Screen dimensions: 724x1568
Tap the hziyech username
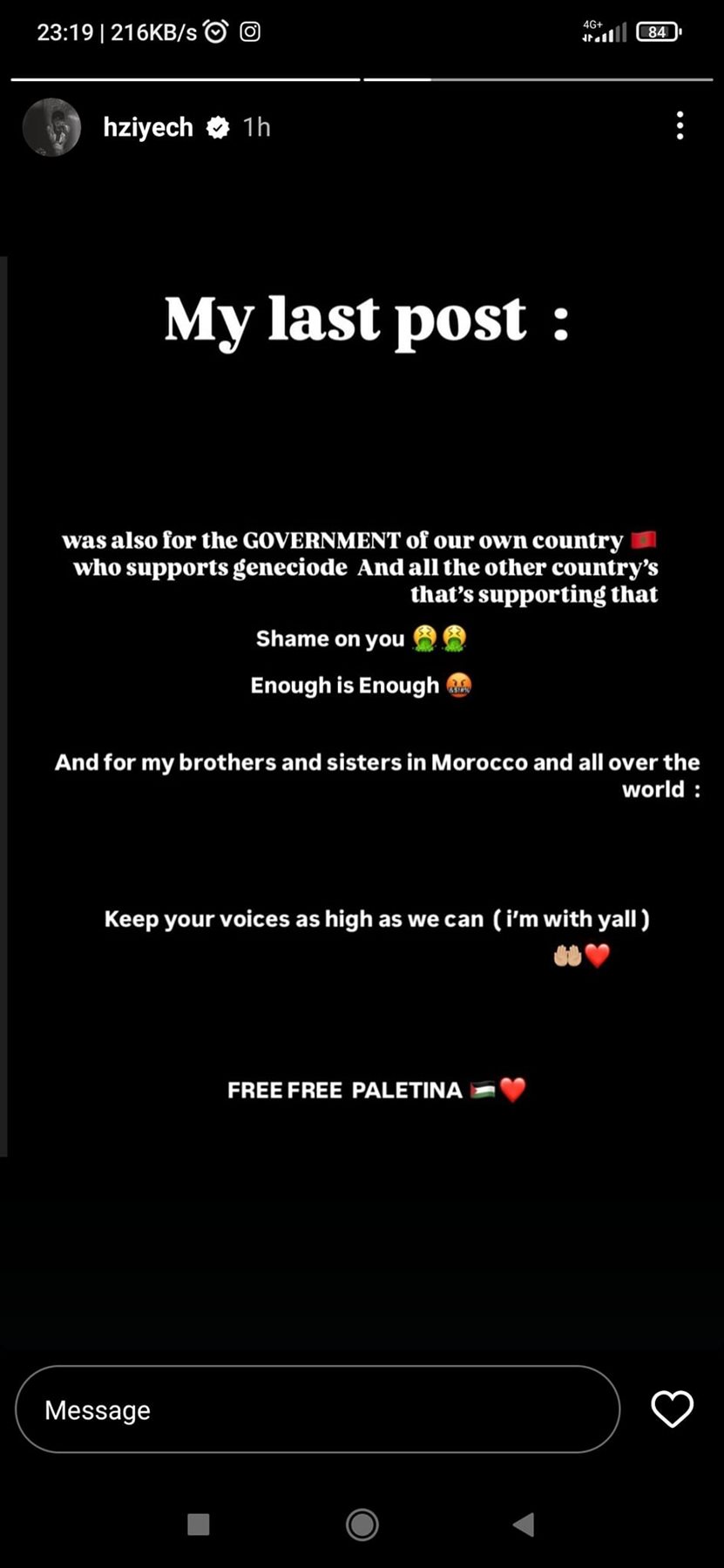point(147,127)
